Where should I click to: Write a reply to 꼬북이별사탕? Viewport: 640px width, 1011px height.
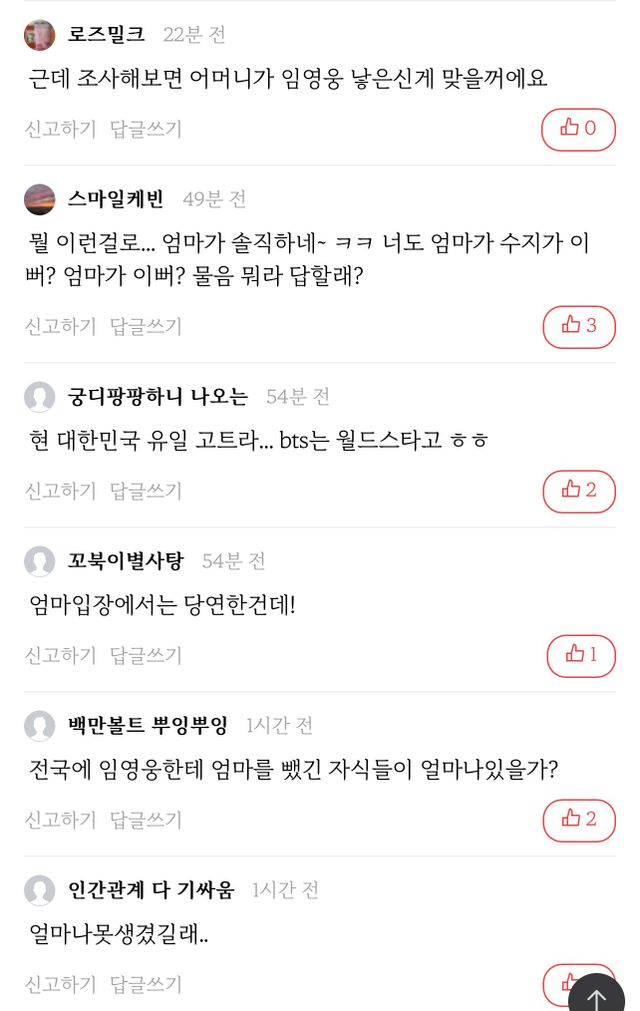146,655
